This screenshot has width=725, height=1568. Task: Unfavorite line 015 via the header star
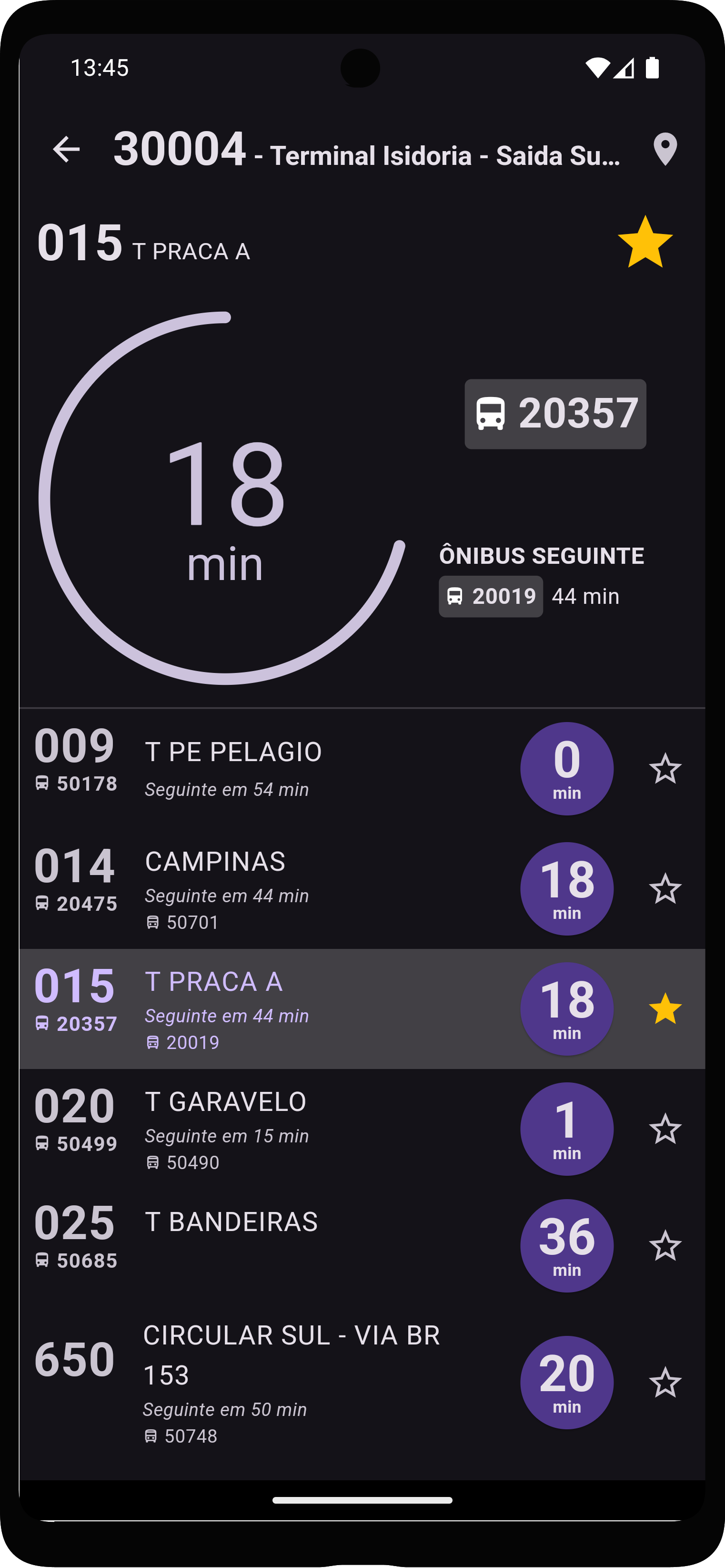tap(644, 242)
